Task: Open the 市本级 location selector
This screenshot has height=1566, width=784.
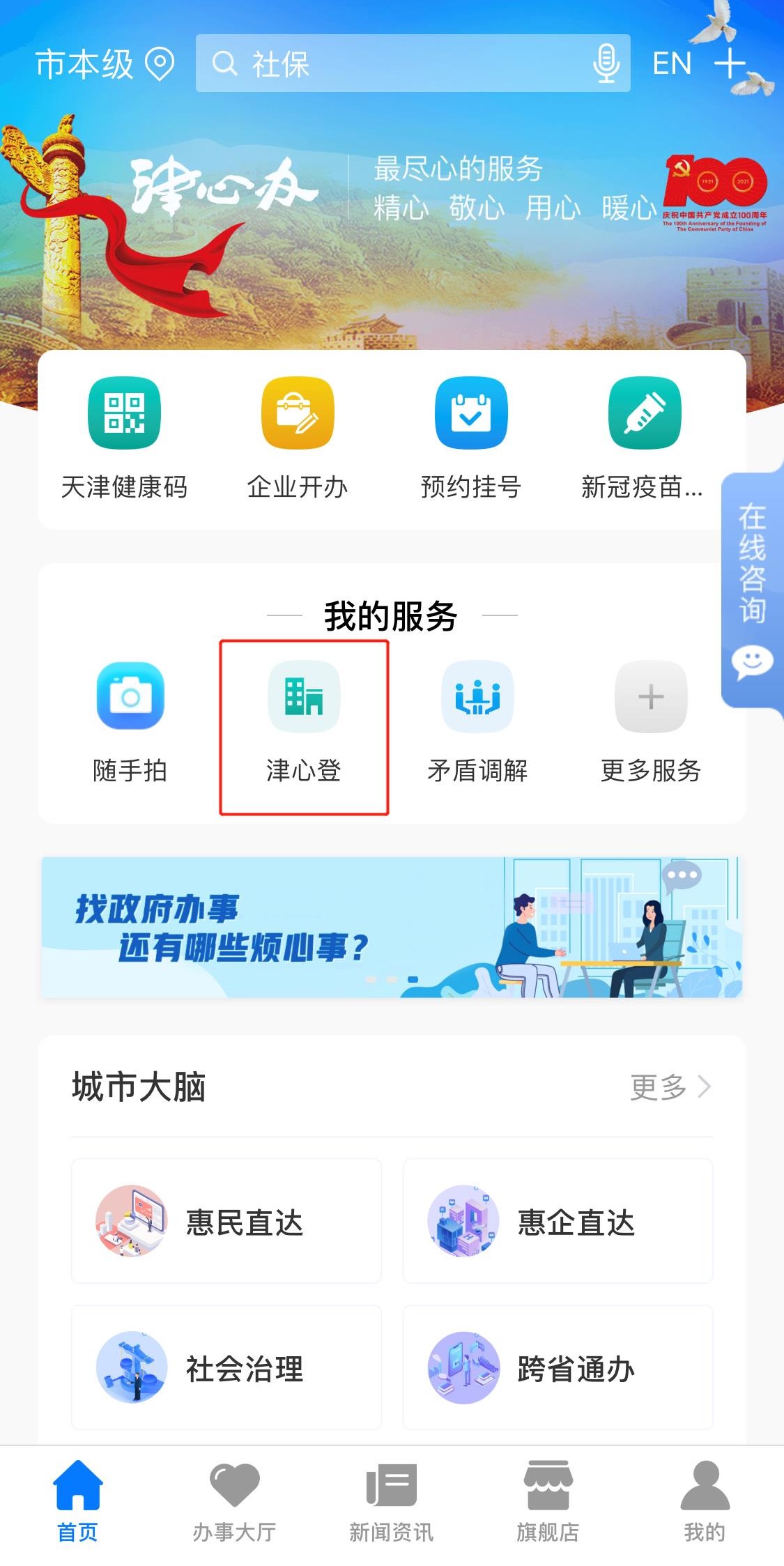Action: [x=105, y=64]
